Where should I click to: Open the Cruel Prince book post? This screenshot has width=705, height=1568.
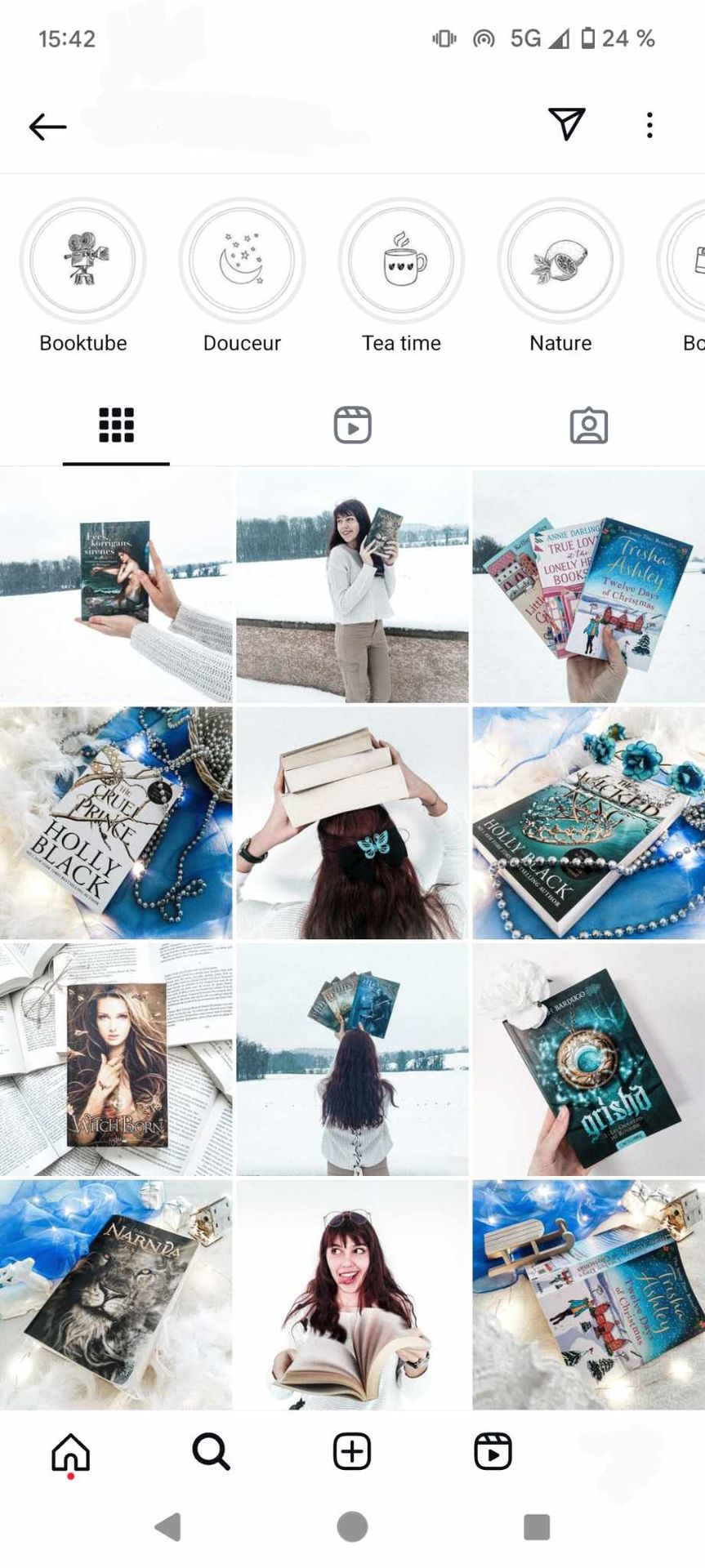(x=116, y=822)
